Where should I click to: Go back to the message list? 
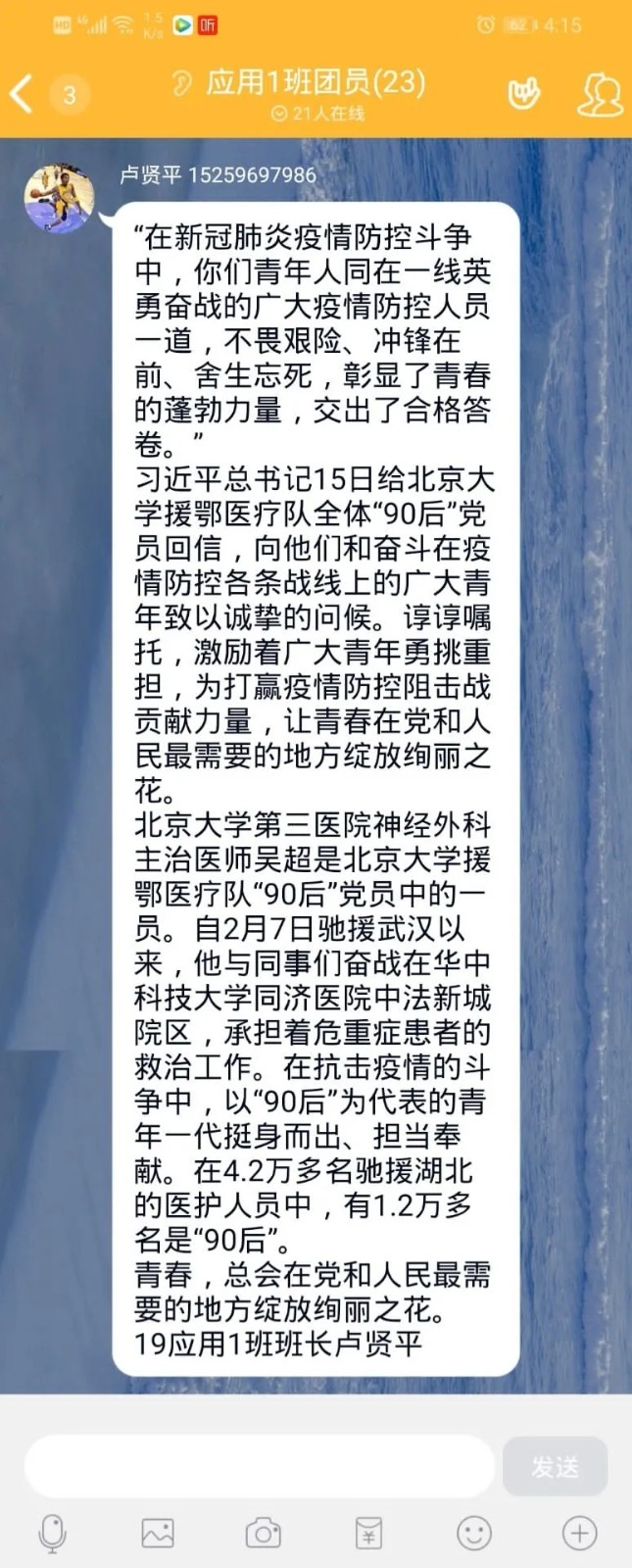click(x=24, y=94)
